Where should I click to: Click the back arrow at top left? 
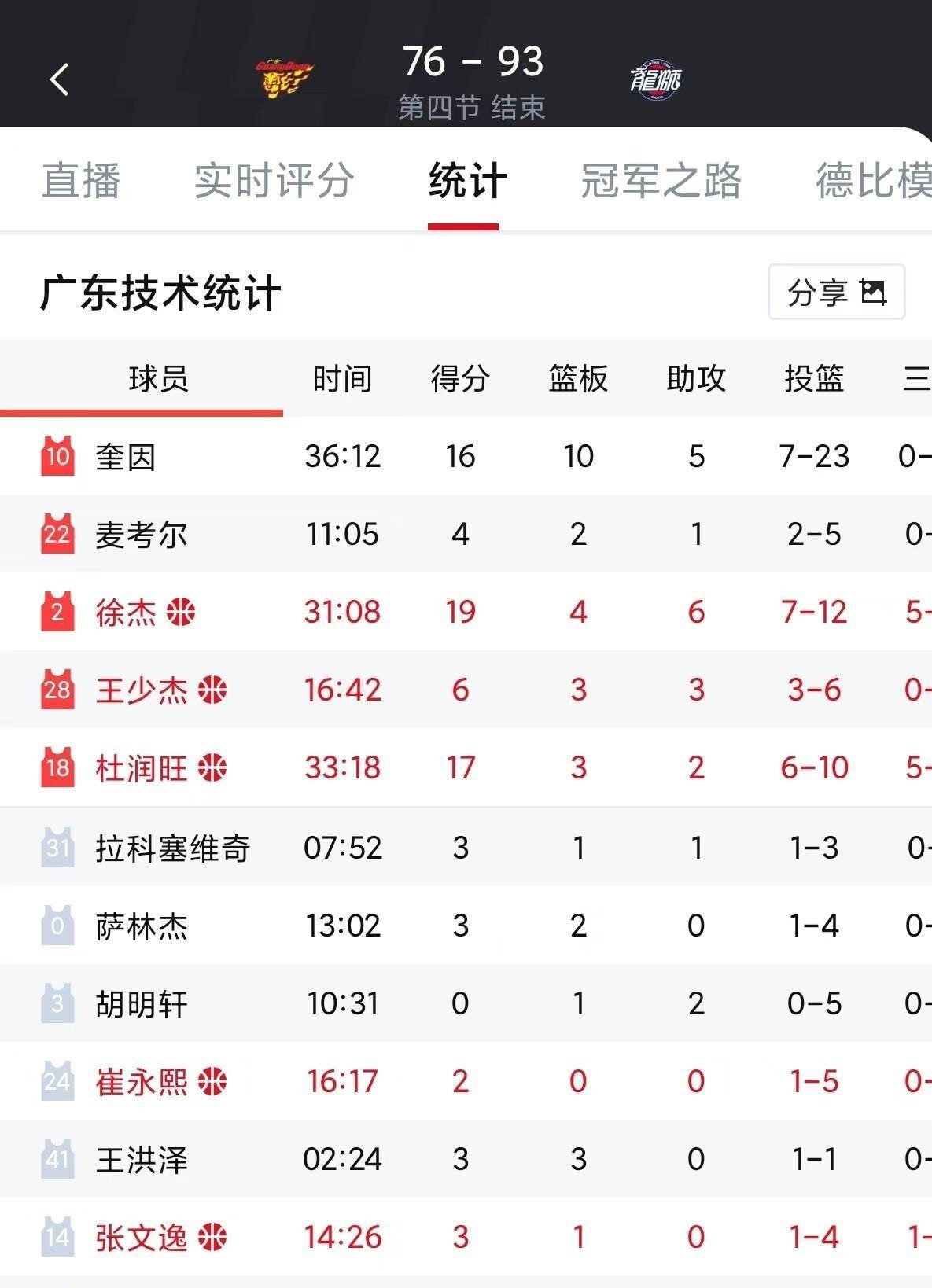[x=59, y=79]
